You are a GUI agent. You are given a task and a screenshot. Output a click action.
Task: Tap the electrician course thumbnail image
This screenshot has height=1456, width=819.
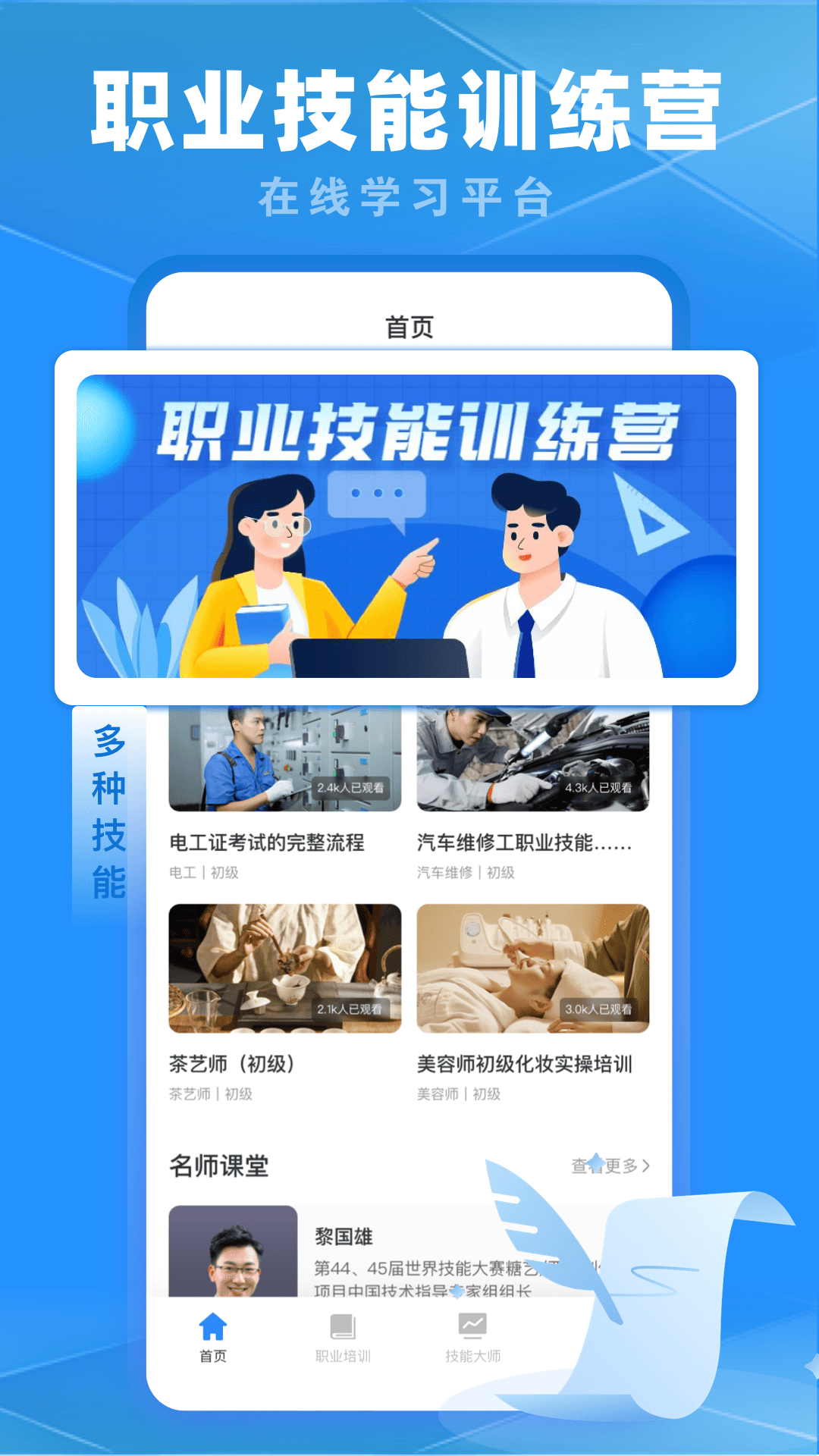point(284,758)
